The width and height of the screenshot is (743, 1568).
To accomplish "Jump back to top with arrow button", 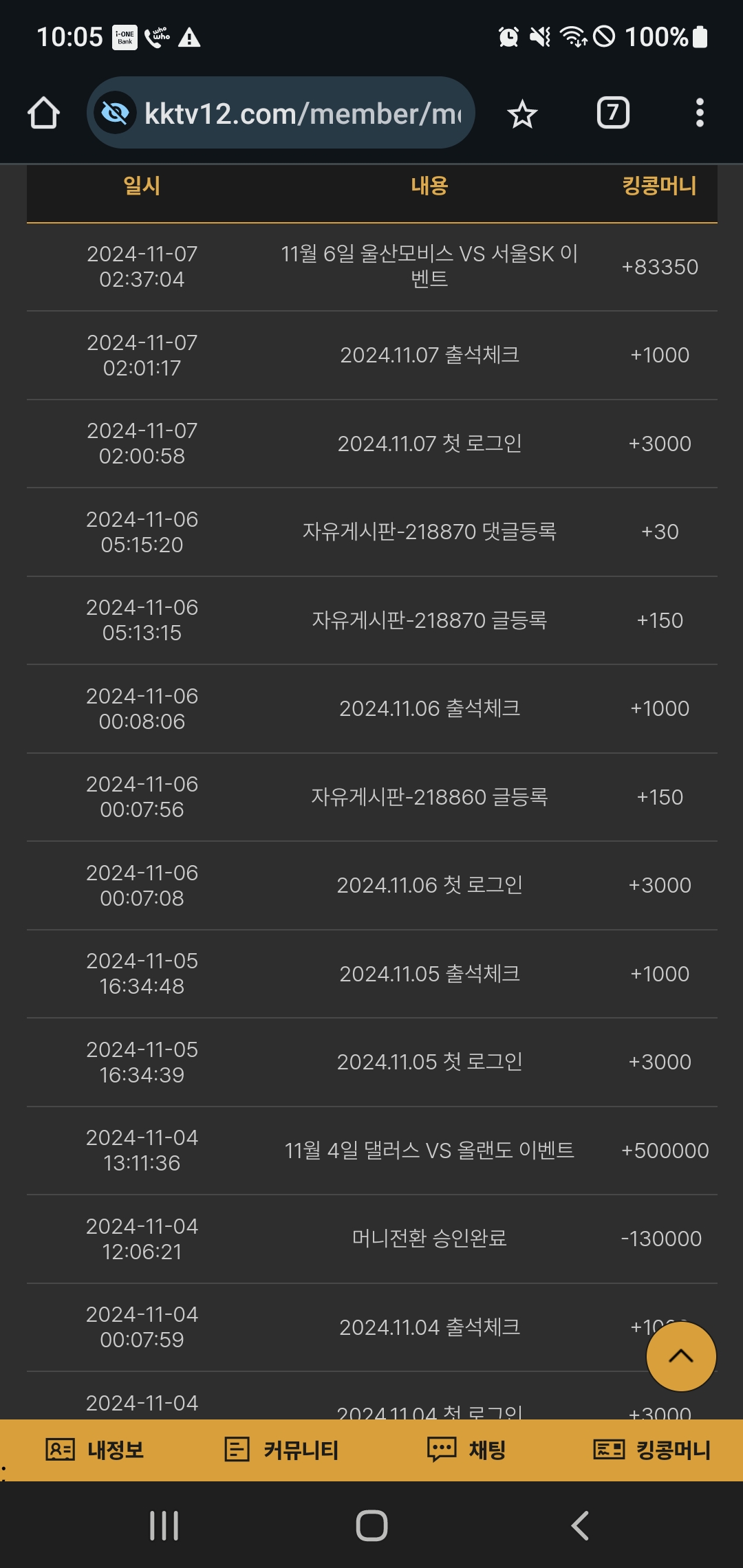I will click(681, 1356).
